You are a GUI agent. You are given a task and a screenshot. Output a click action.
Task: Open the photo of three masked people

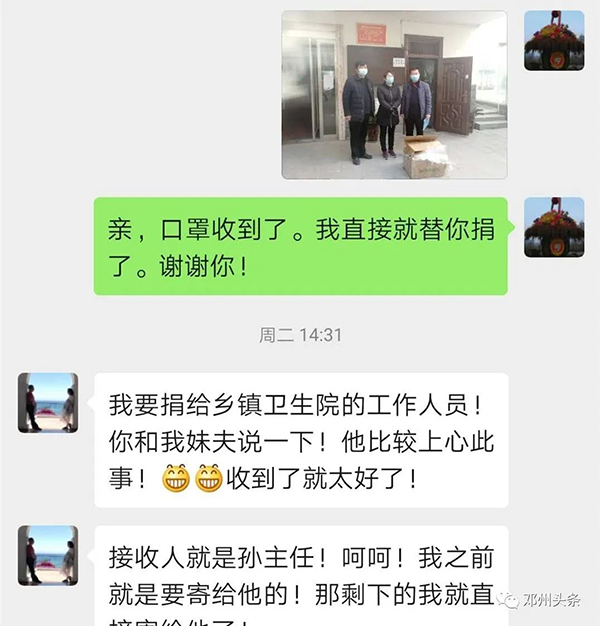pyautogui.click(x=394, y=95)
